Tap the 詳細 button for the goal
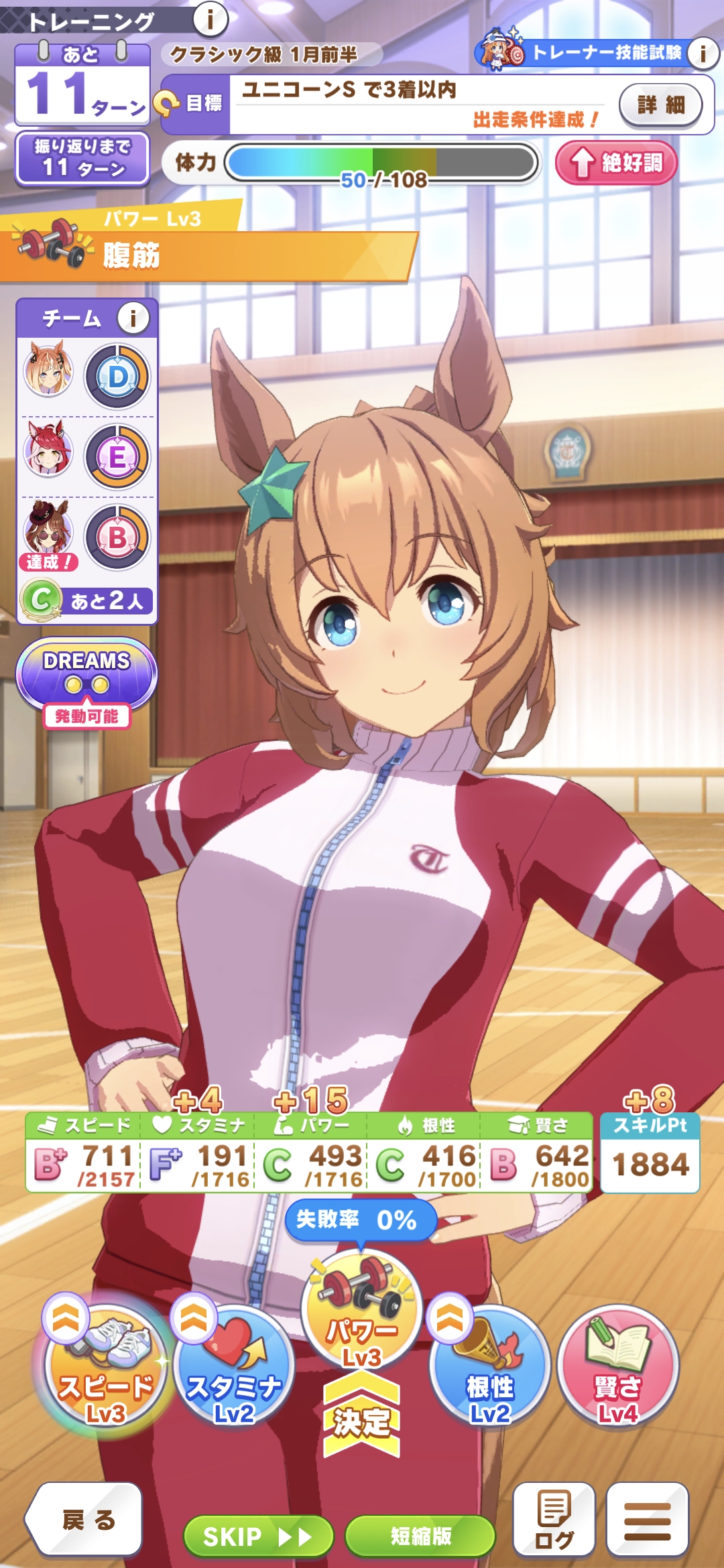The height and width of the screenshot is (1568, 724). (660, 105)
